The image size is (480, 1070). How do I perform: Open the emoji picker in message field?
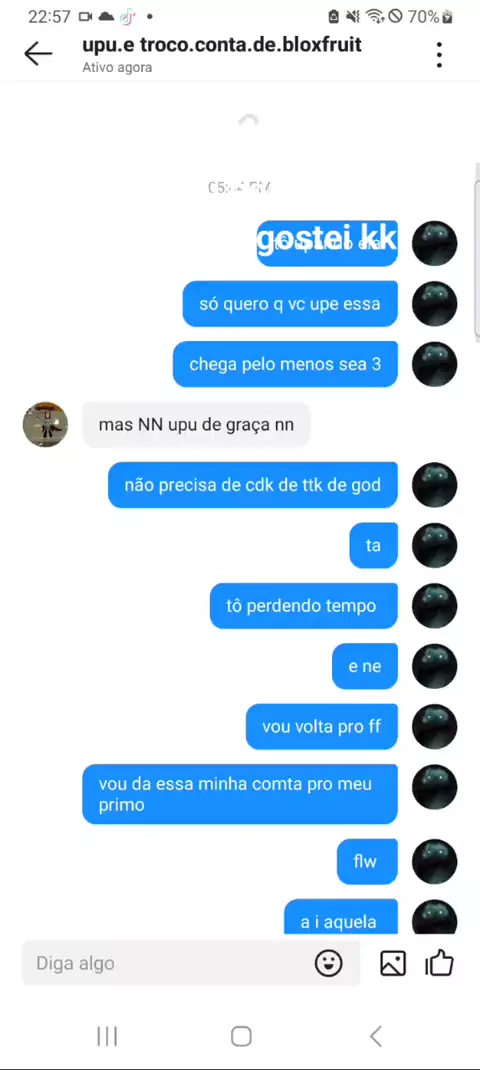pos(328,964)
